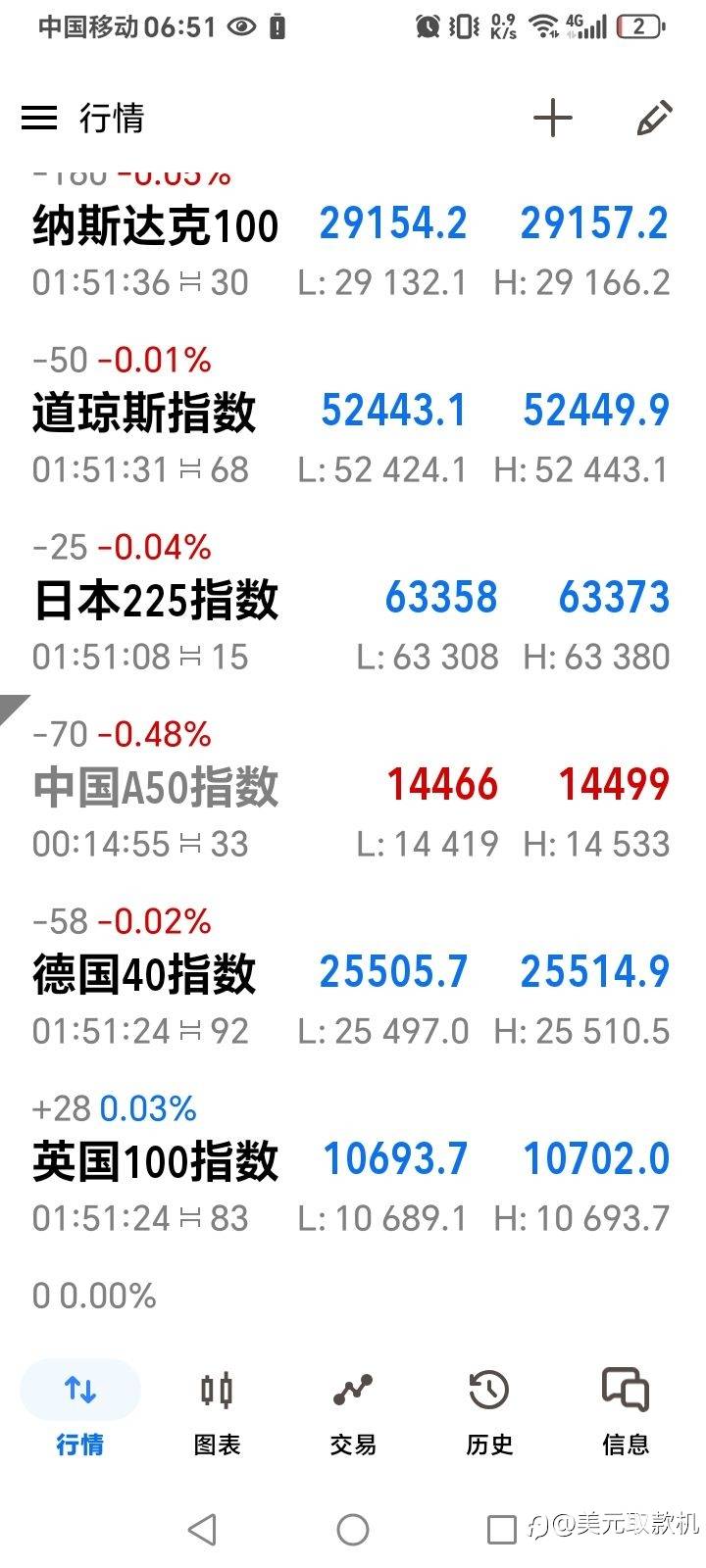The image size is (706, 1568).
Task: Add a new symbol with plus icon
Action: pyautogui.click(x=553, y=119)
